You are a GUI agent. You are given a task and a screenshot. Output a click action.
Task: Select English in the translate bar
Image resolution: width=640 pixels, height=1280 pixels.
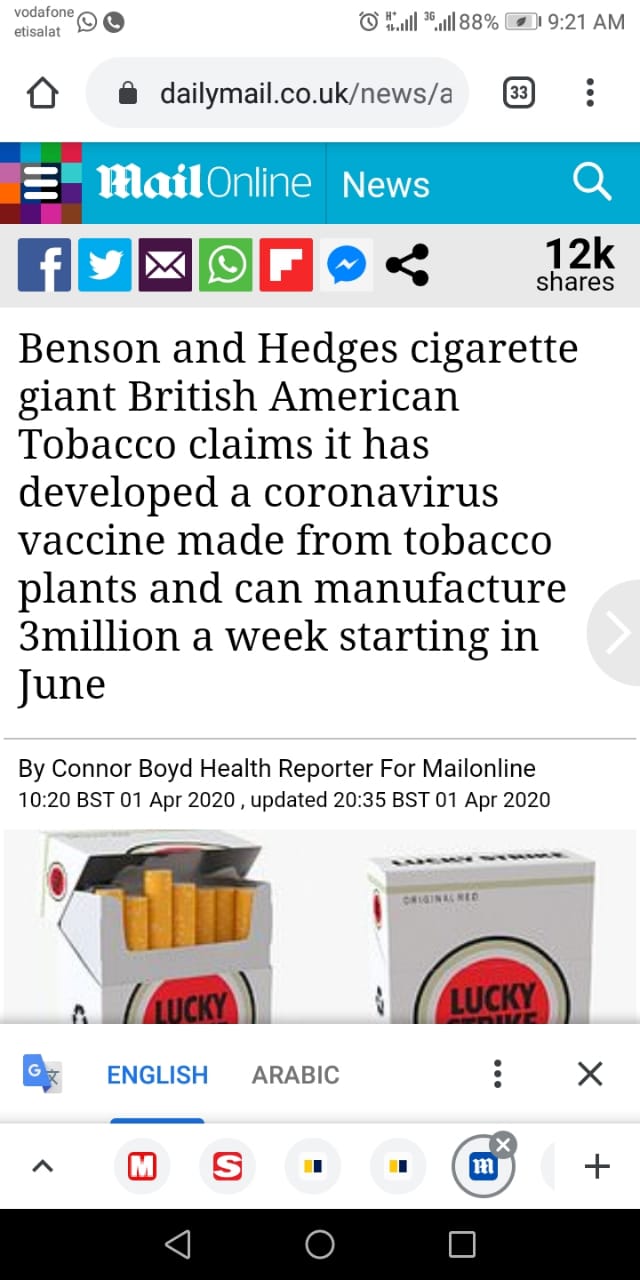click(157, 1075)
